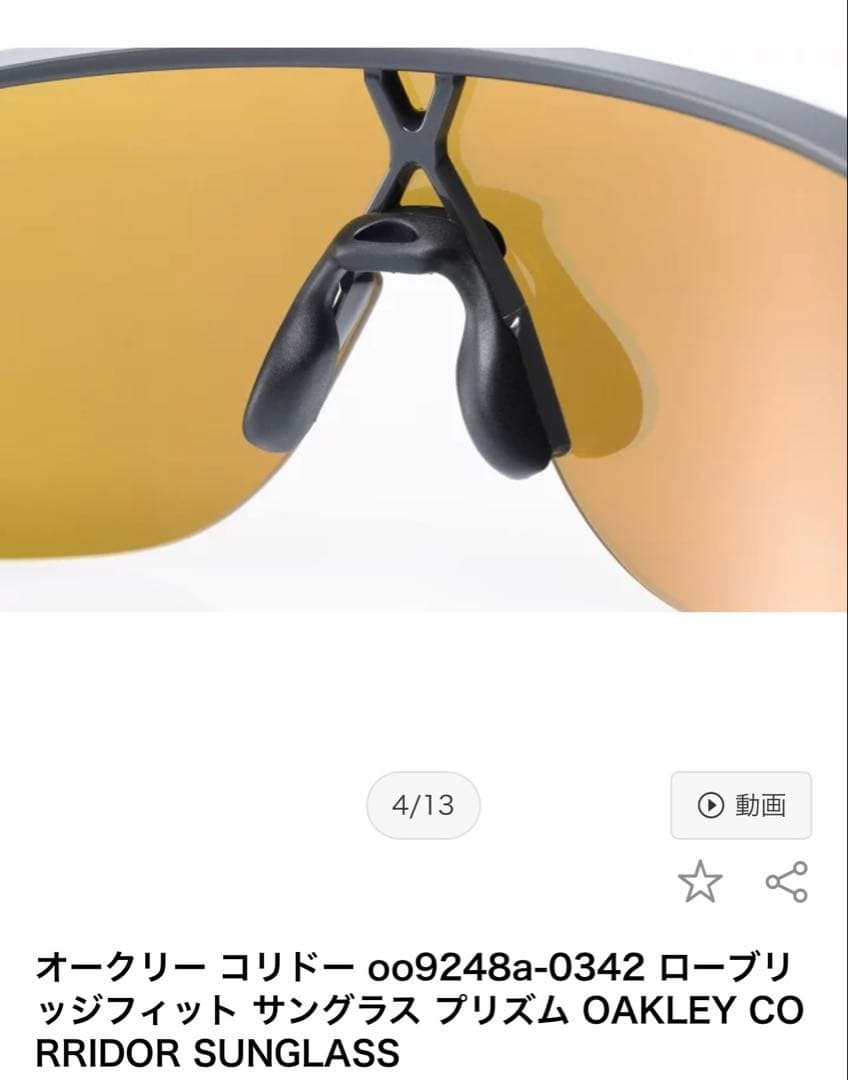Share this Oakley sunglasses listing
The image size is (848, 1080).
pos(786,882)
